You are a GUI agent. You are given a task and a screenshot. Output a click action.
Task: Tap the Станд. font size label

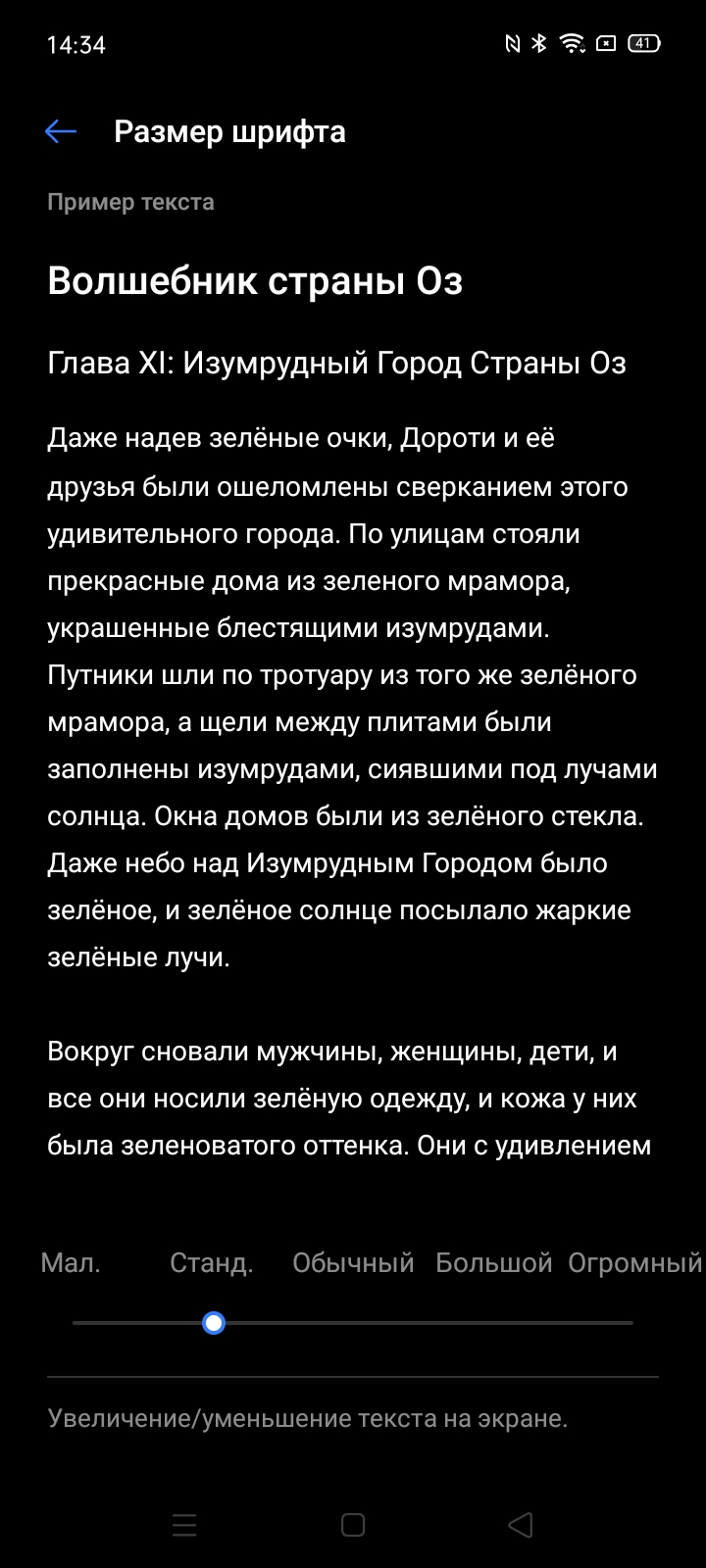click(x=212, y=1262)
